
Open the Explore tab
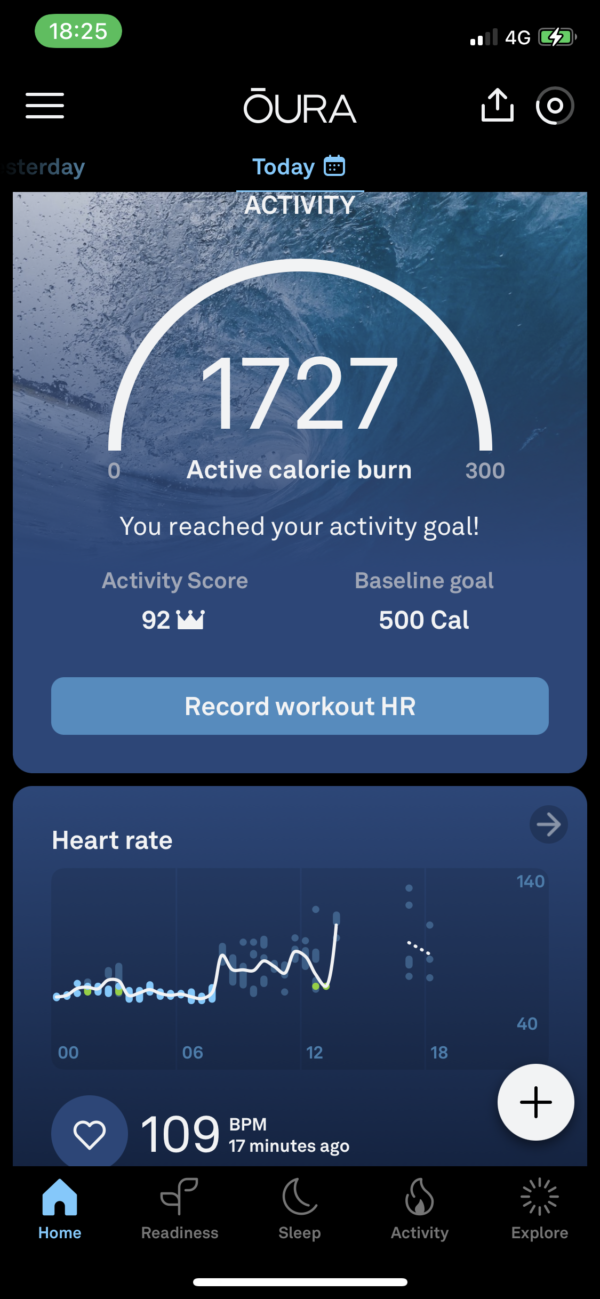pos(540,1210)
